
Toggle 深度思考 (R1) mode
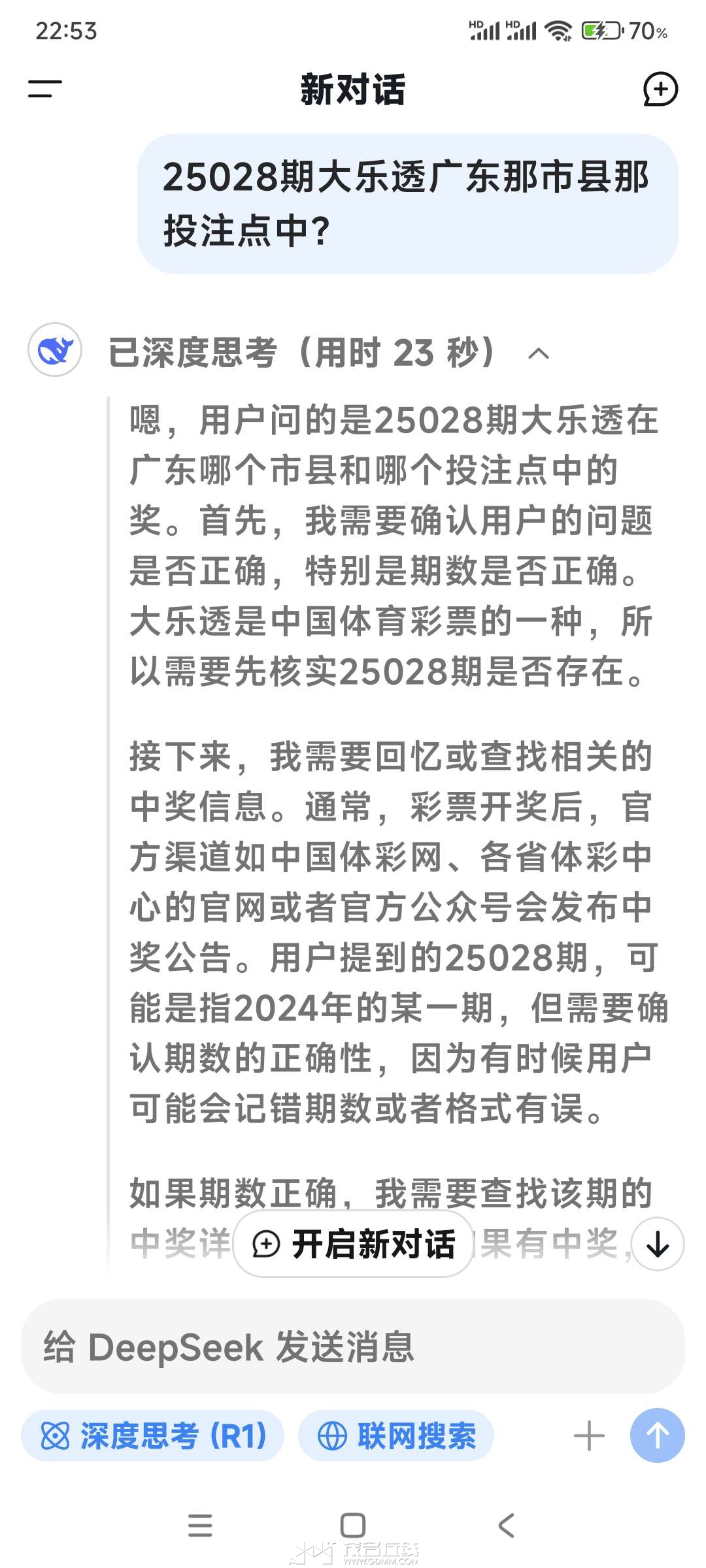[x=153, y=1436]
